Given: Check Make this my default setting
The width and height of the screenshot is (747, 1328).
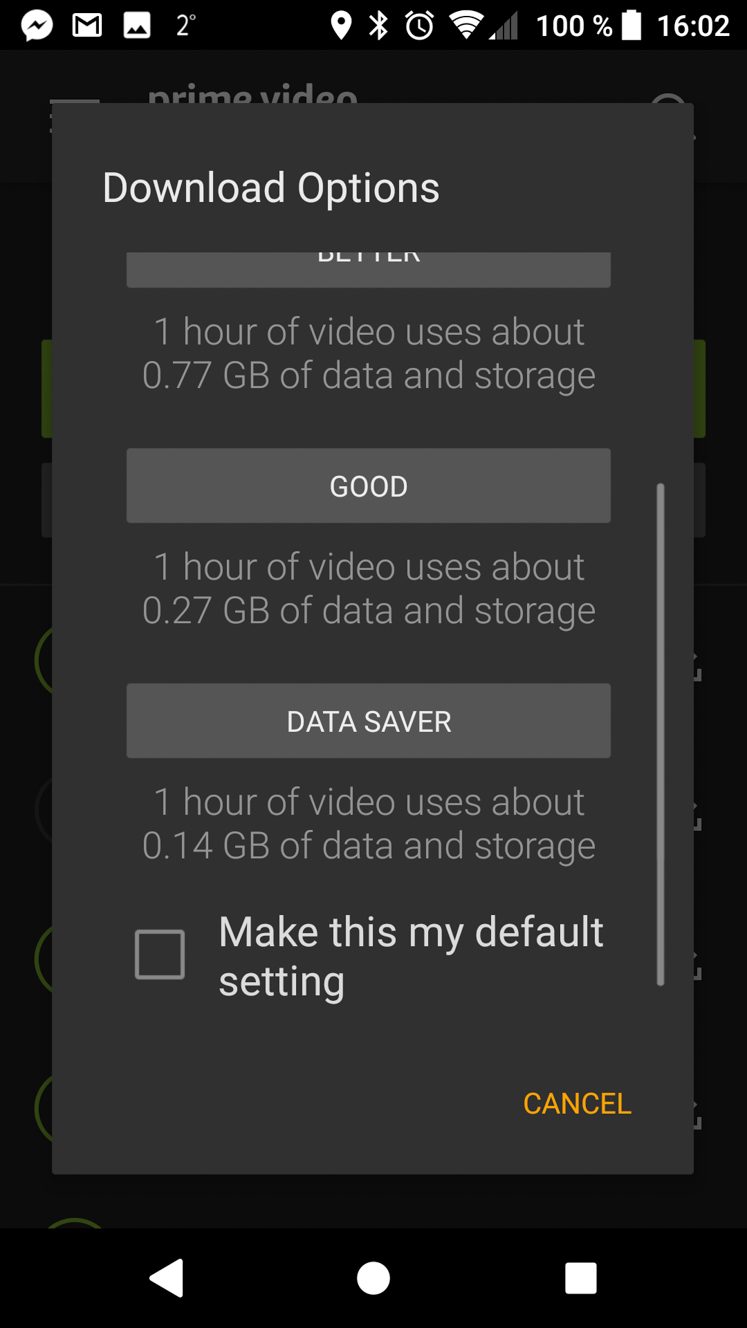Looking at the screenshot, I should pos(160,954).
